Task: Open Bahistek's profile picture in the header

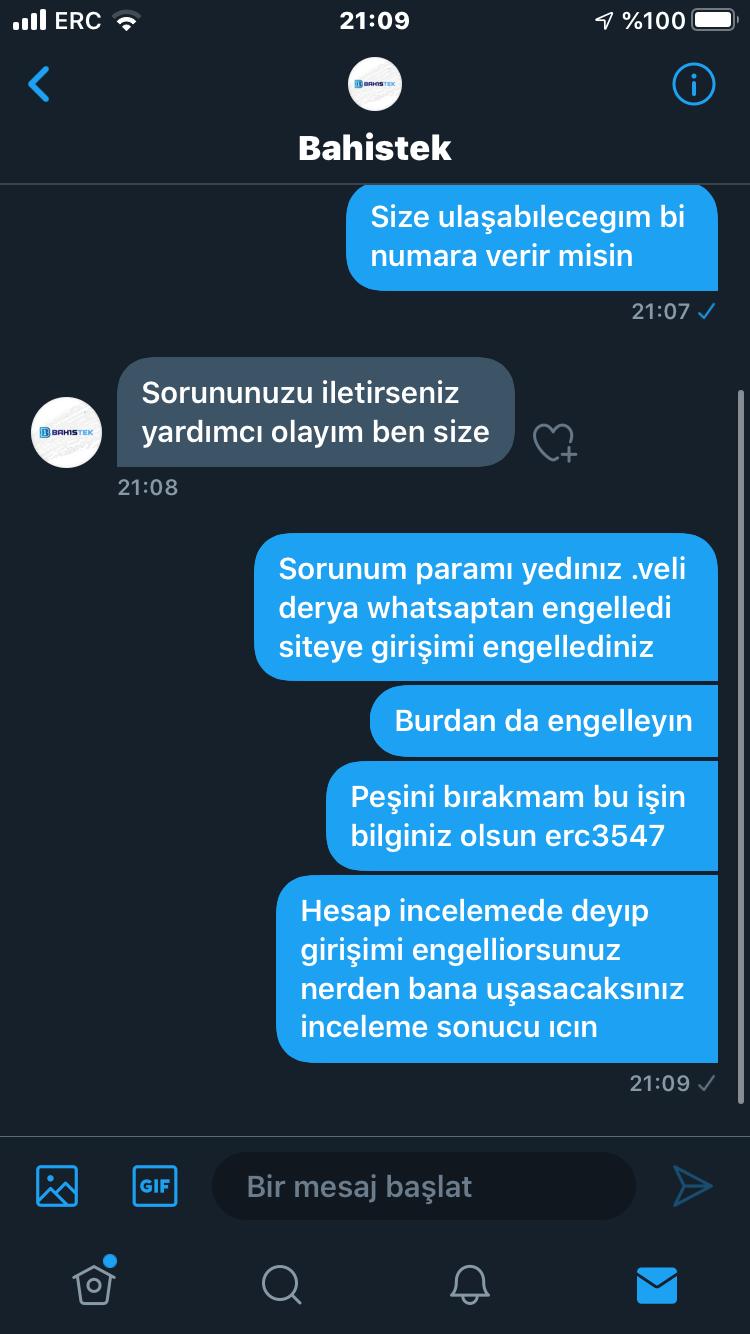Action: coord(374,85)
